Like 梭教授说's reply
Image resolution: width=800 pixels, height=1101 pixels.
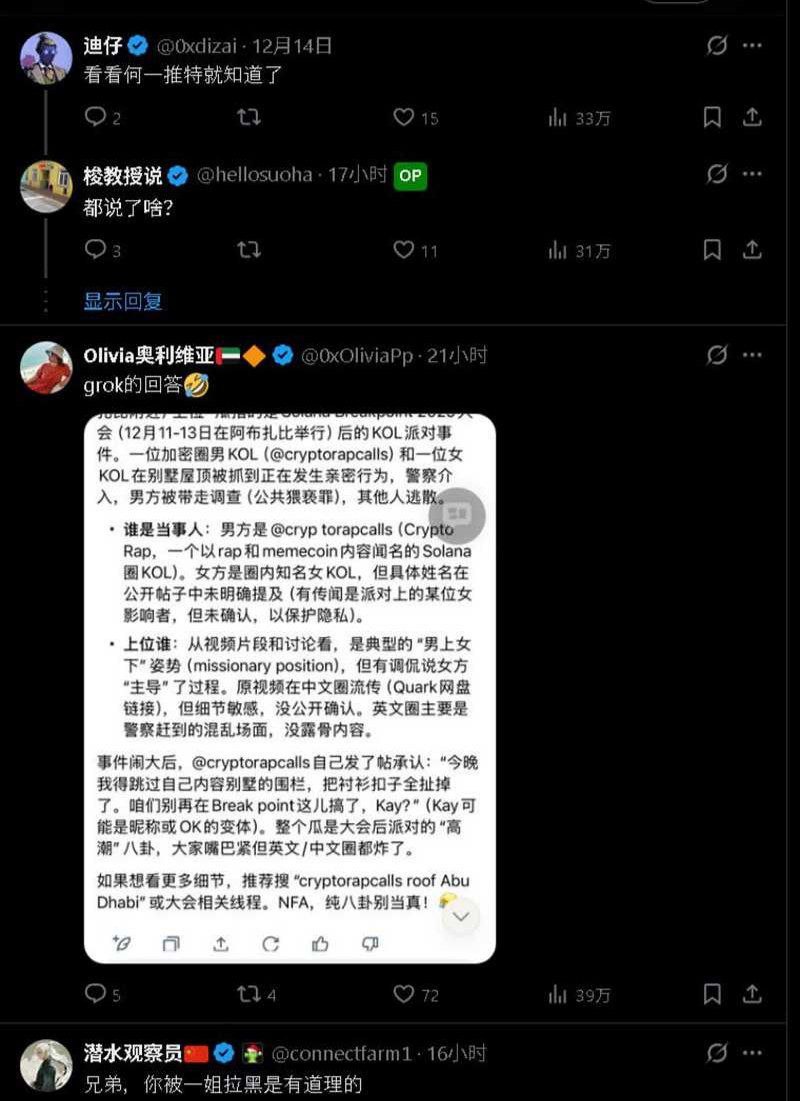tap(404, 249)
